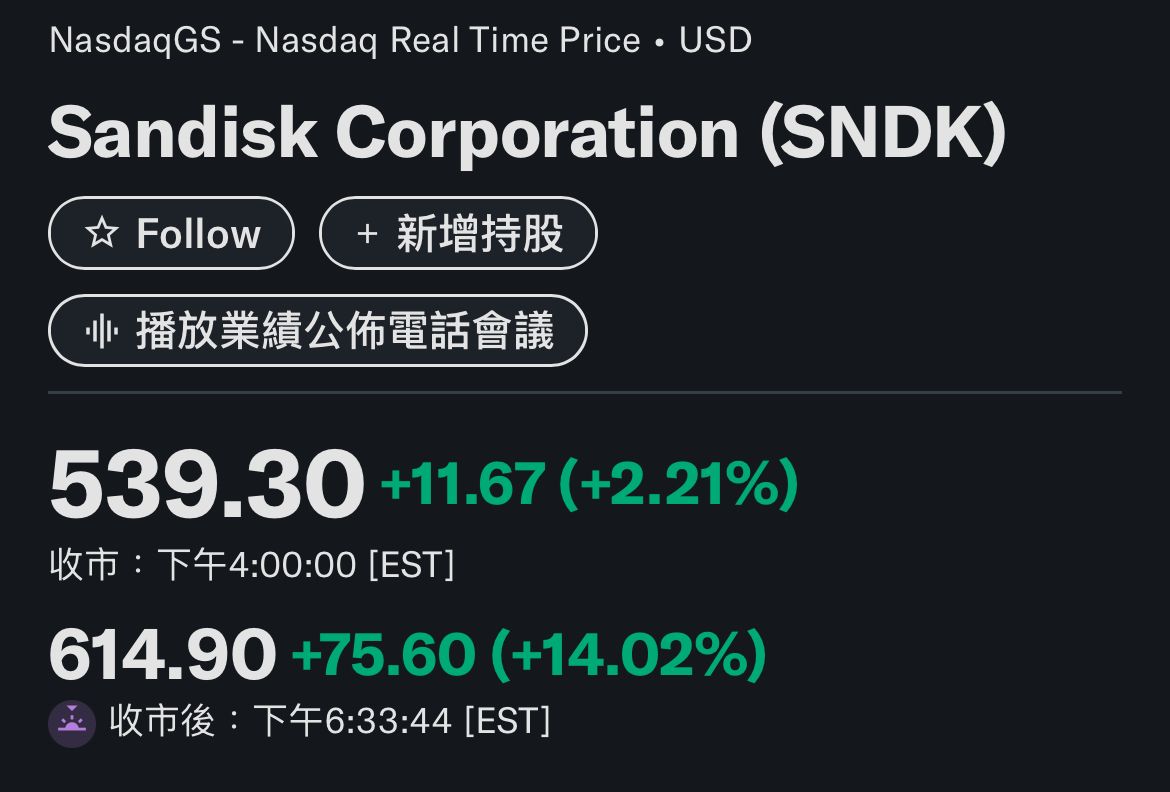Follow Sandisk Corporation stock
Viewport: 1170px width, 792px height.
[x=171, y=233]
